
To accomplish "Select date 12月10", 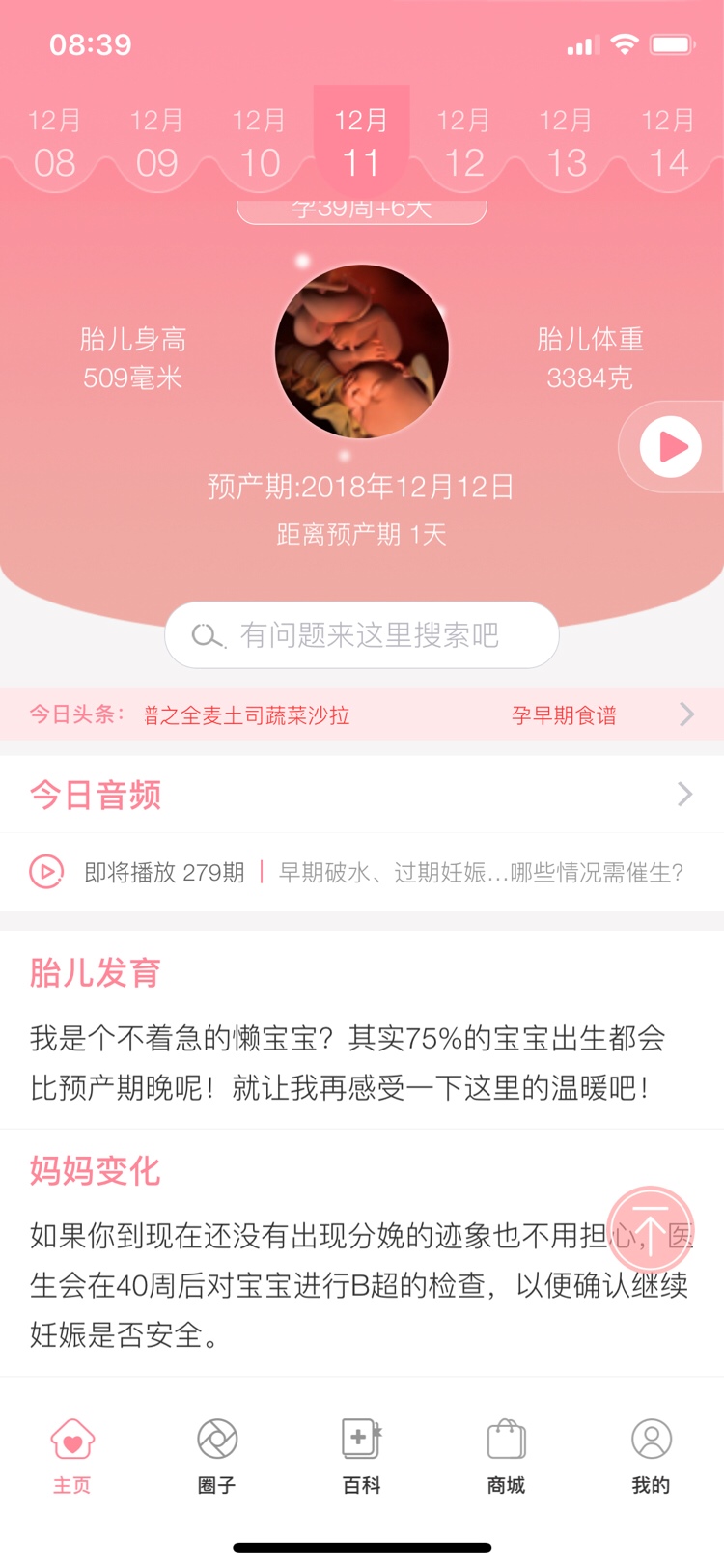I will coord(260,143).
